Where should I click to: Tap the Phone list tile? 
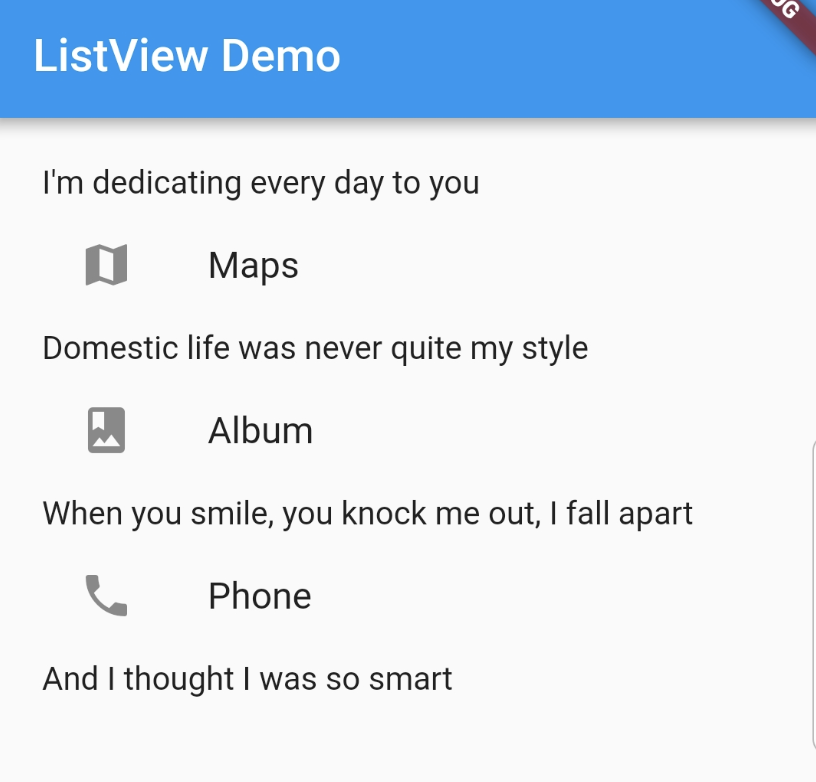[259, 596]
